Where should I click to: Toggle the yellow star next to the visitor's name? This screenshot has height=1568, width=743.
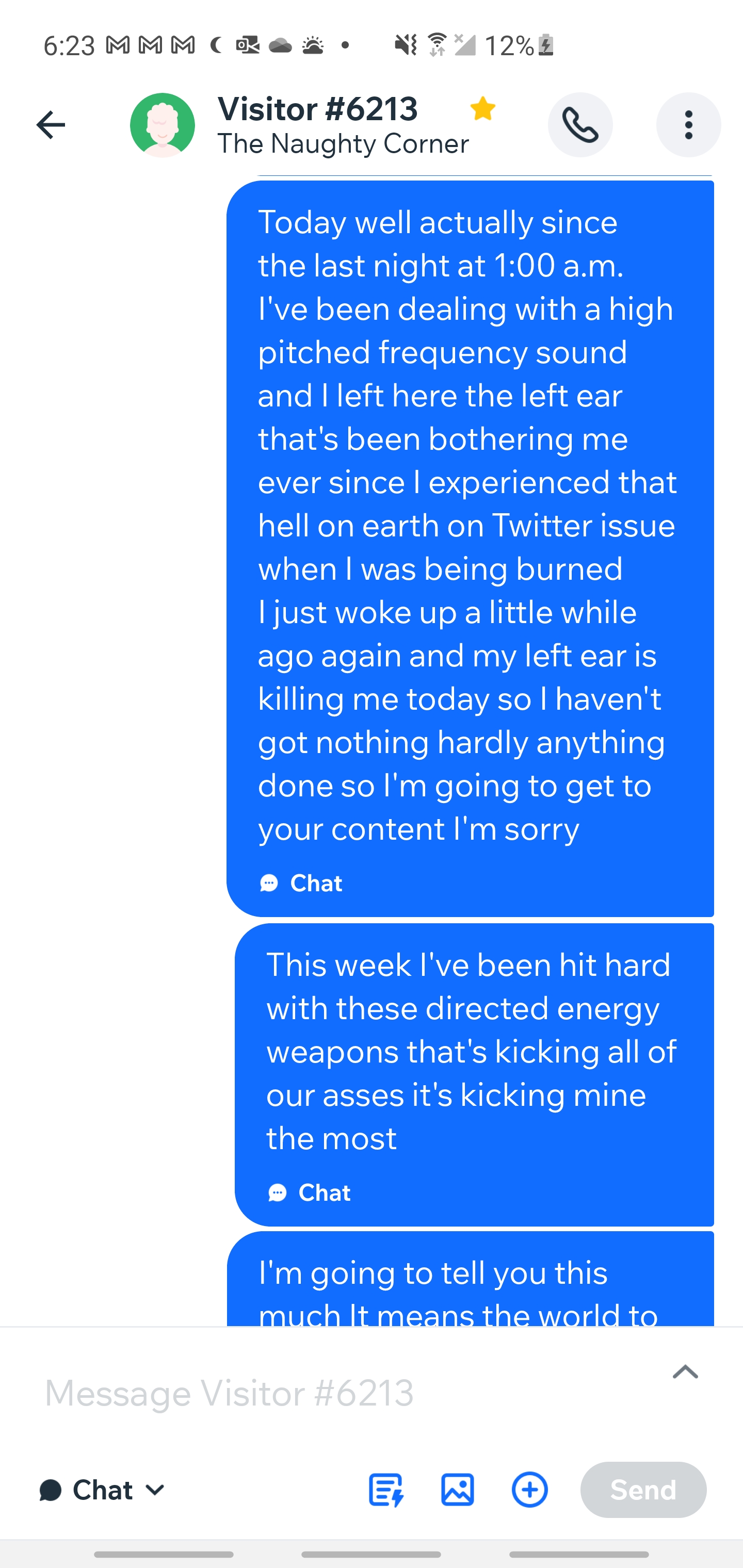click(482, 109)
